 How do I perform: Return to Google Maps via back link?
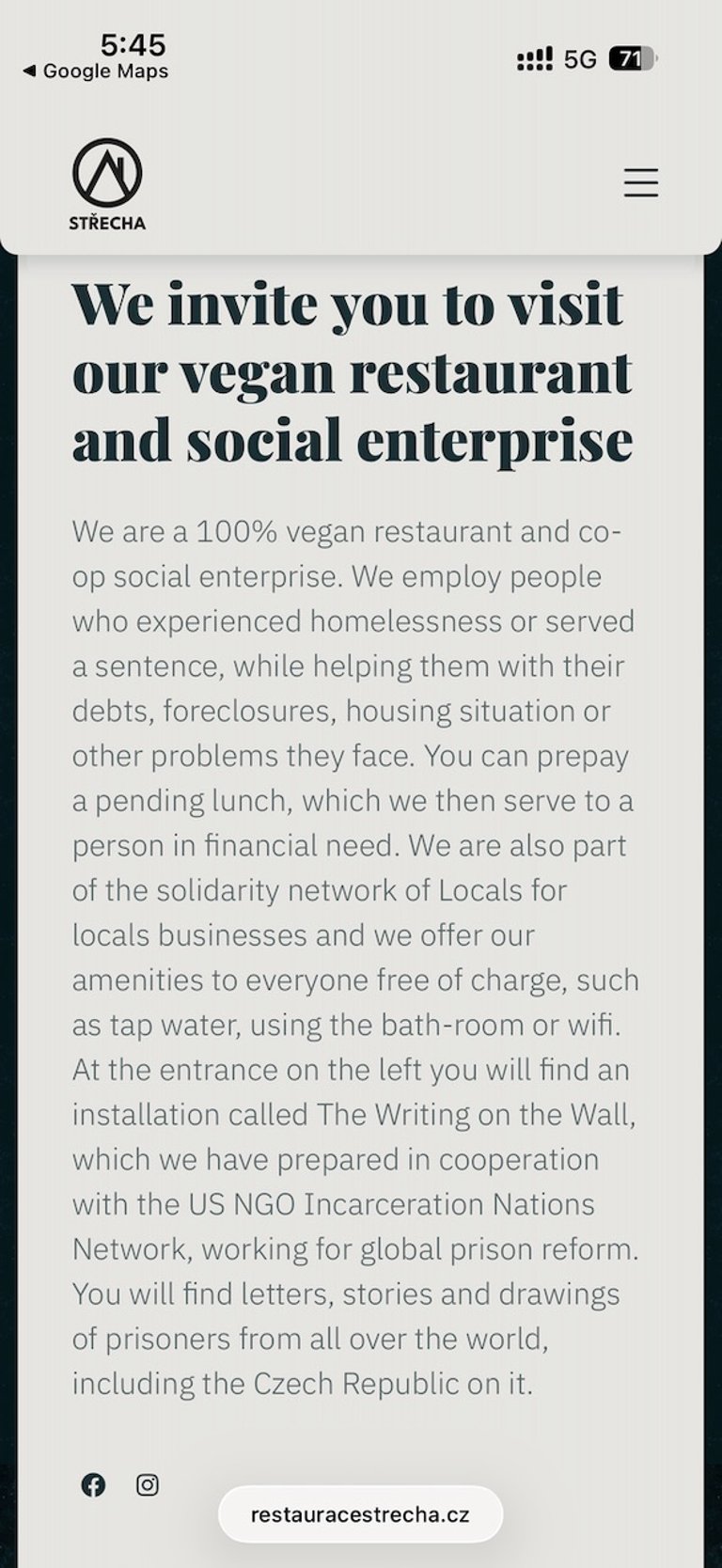pyautogui.click(x=95, y=71)
